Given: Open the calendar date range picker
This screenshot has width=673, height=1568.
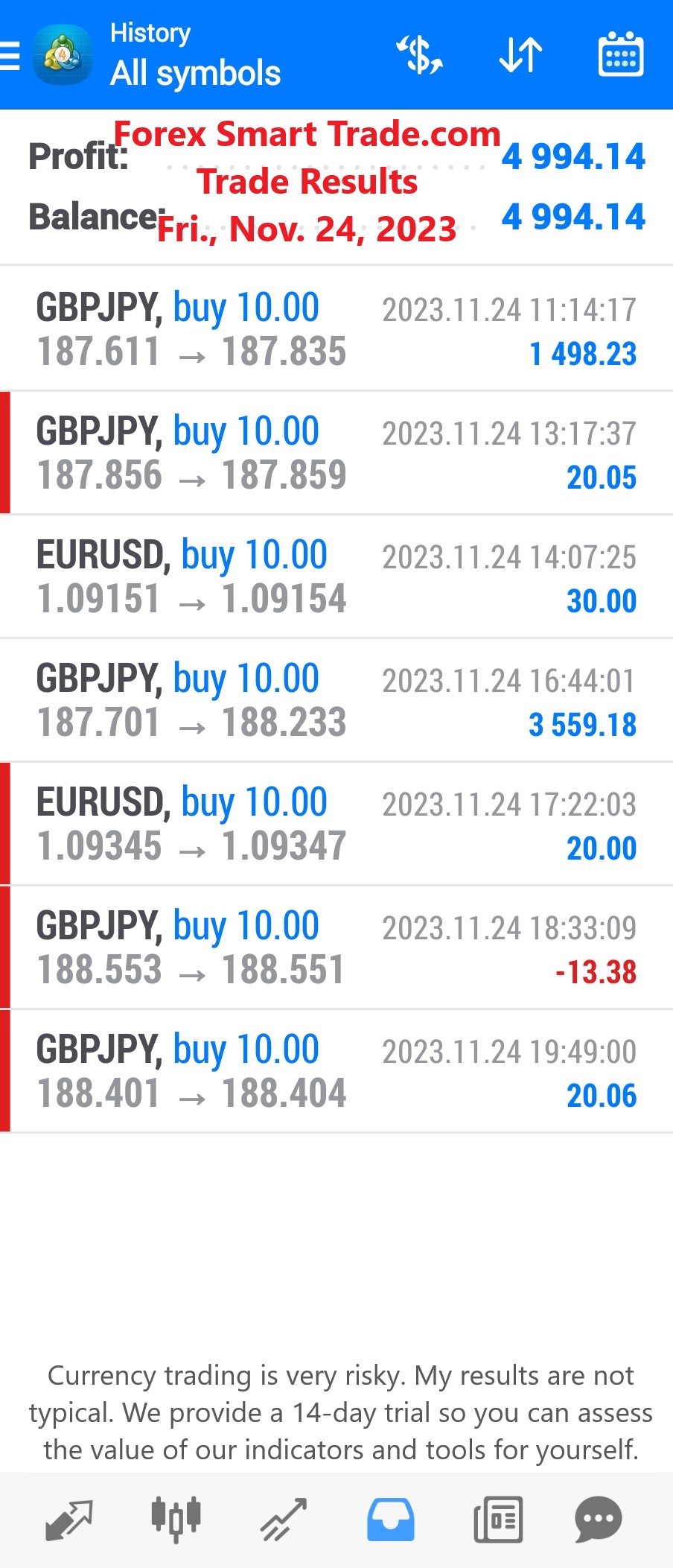Looking at the screenshot, I should pos(621,55).
